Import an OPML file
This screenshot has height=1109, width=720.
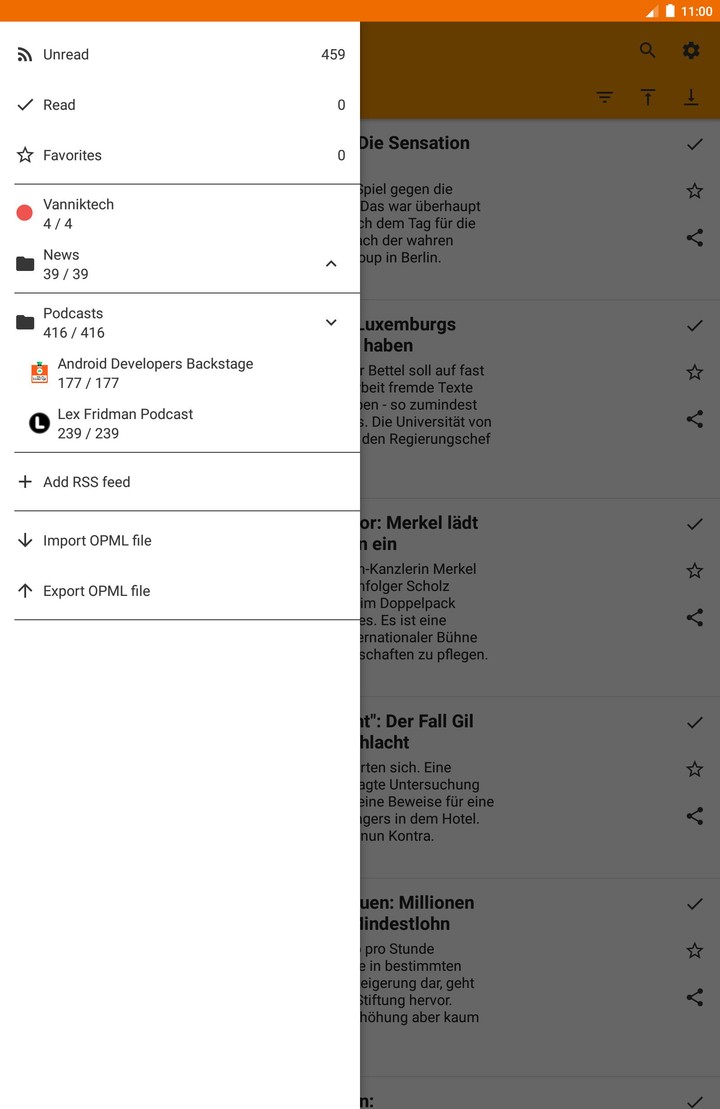point(180,540)
